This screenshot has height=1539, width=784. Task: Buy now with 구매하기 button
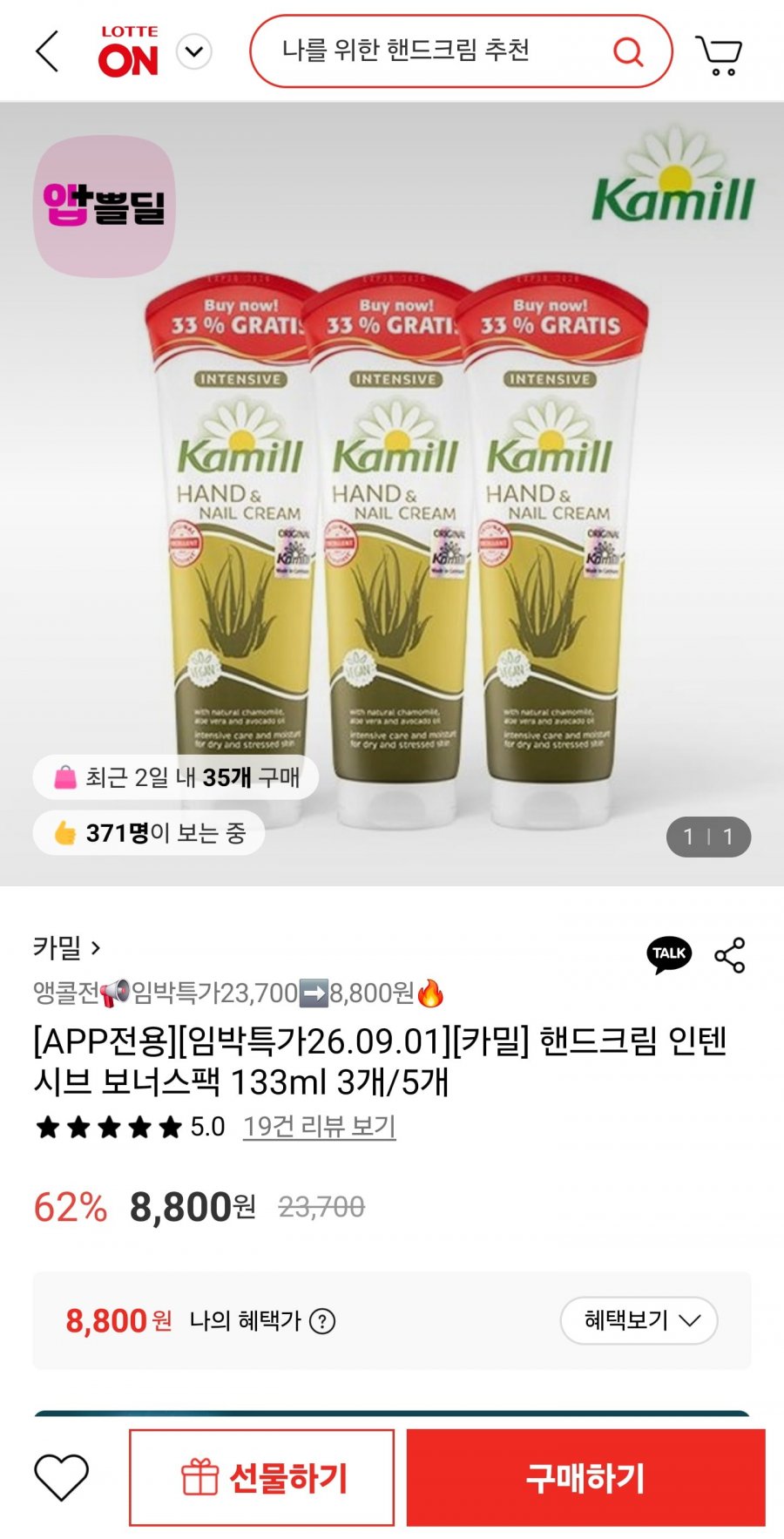[585, 1477]
